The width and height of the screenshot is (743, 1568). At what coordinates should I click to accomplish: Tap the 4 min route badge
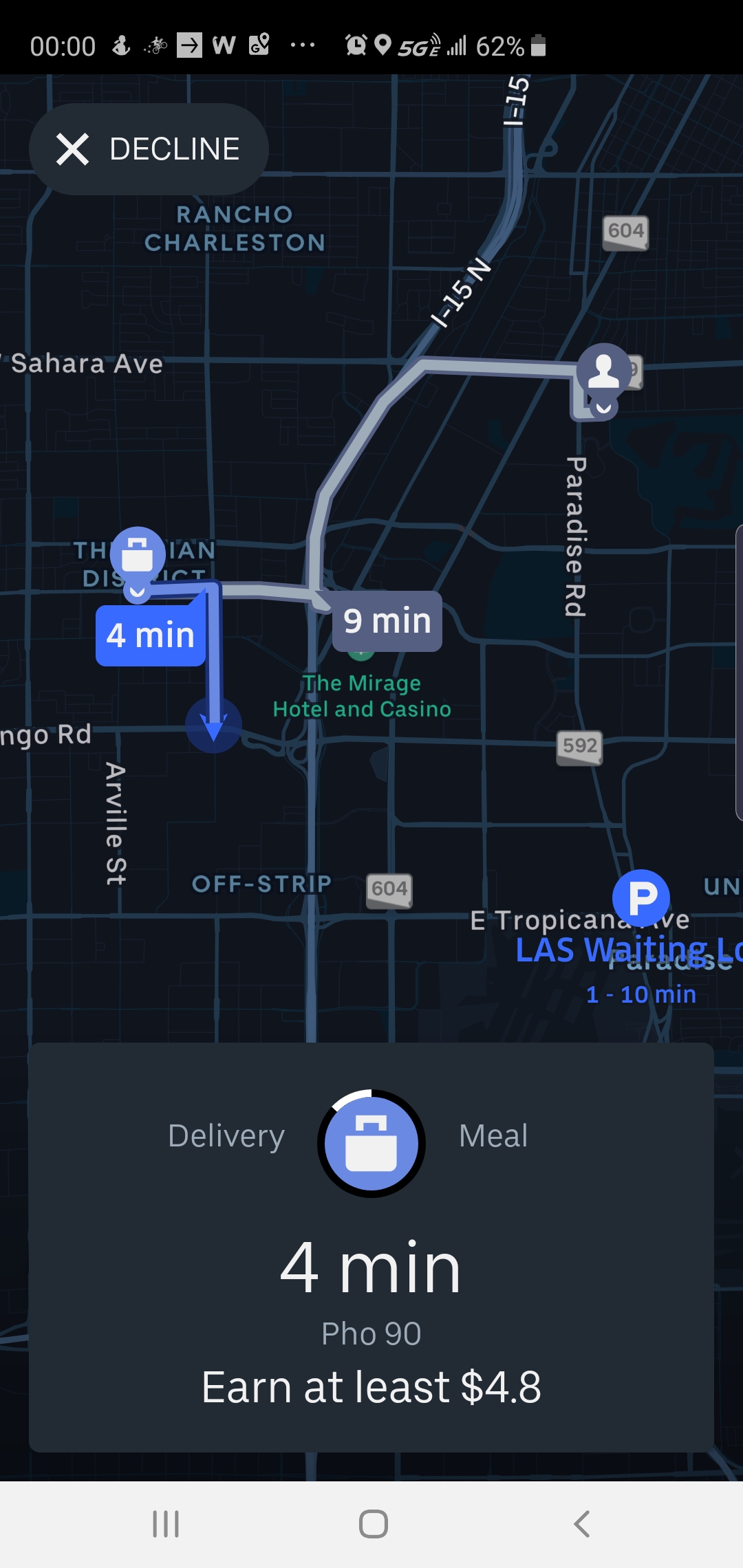[150, 635]
